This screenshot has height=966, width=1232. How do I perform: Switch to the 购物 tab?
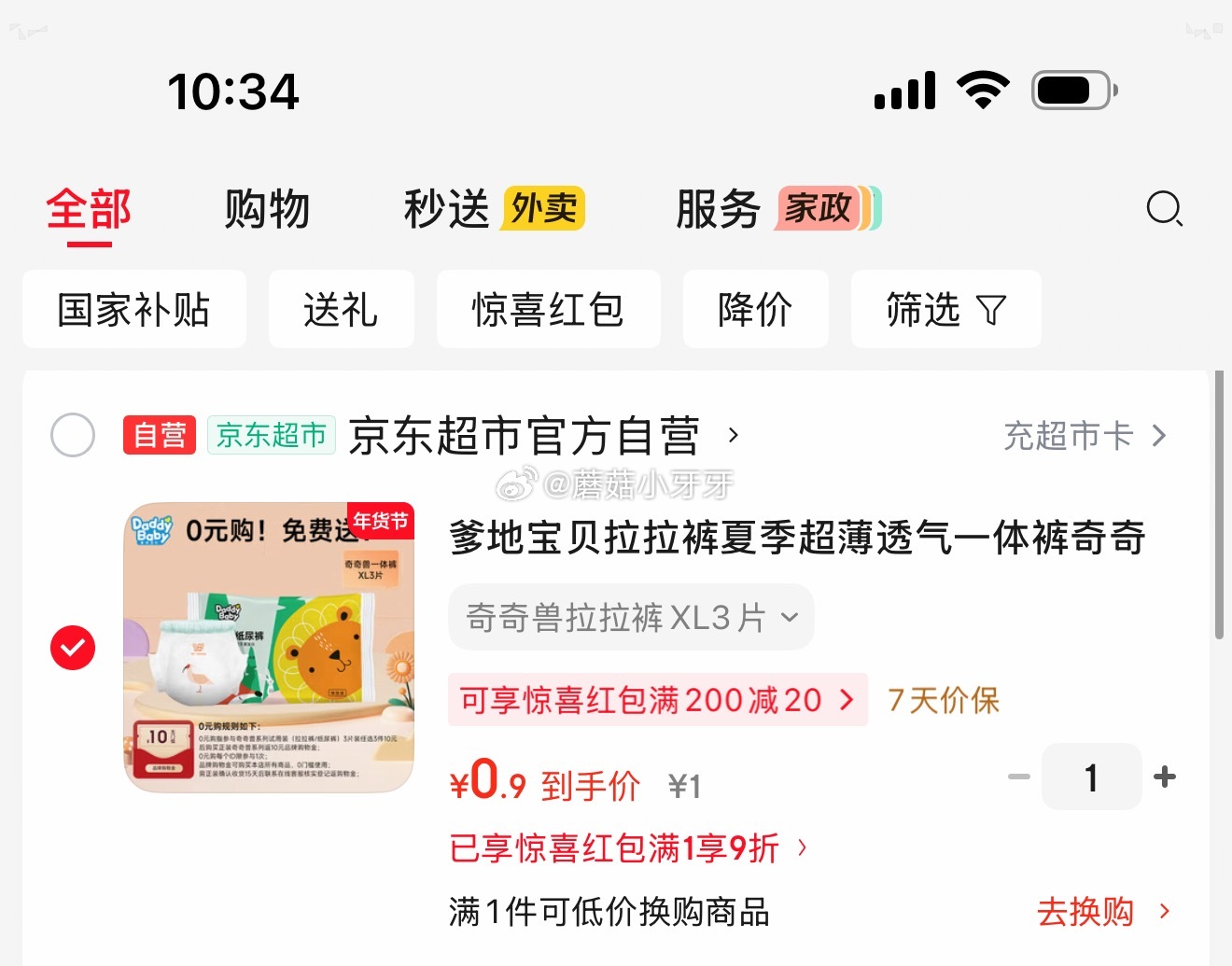click(267, 208)
